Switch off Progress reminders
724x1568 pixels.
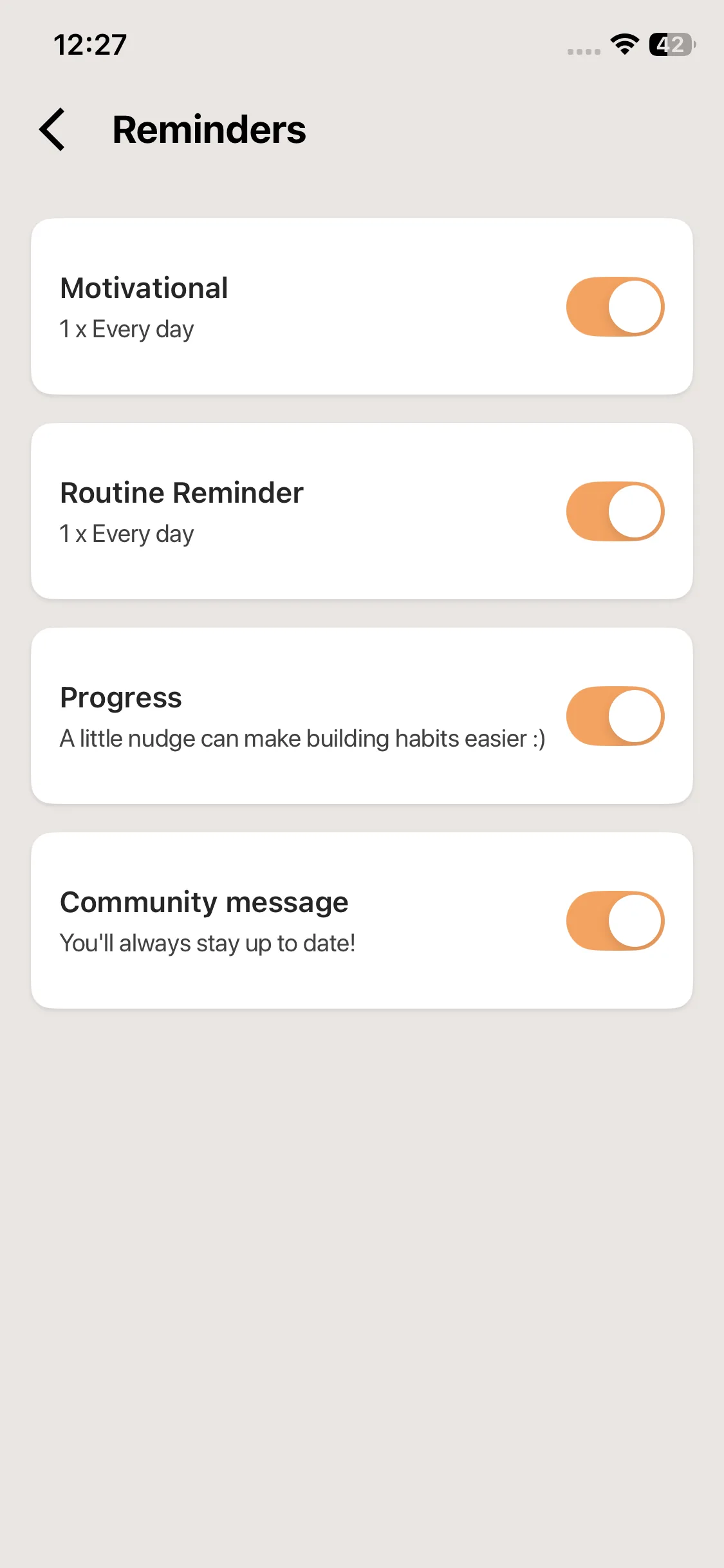pos(615,716)
